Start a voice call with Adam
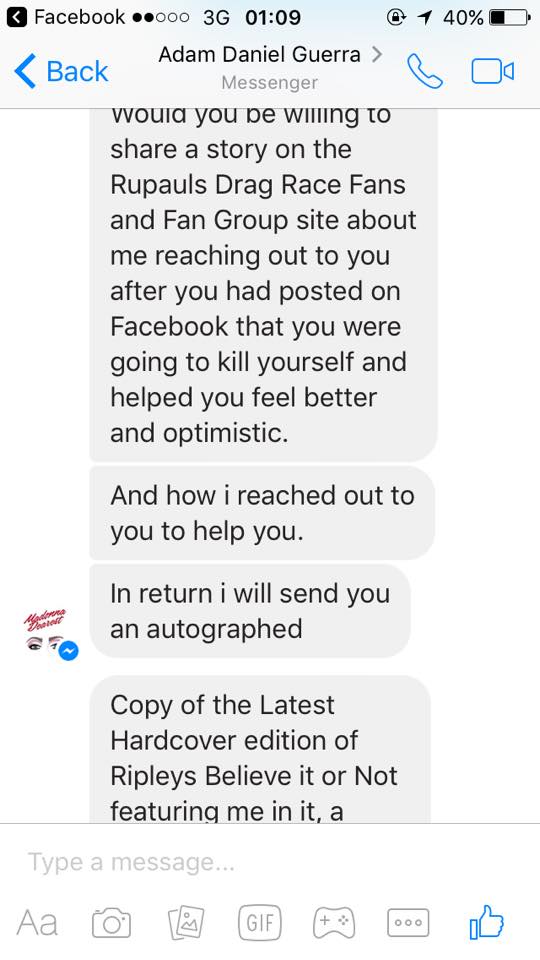Screen dimensions: 540x960 coord(424,72)
